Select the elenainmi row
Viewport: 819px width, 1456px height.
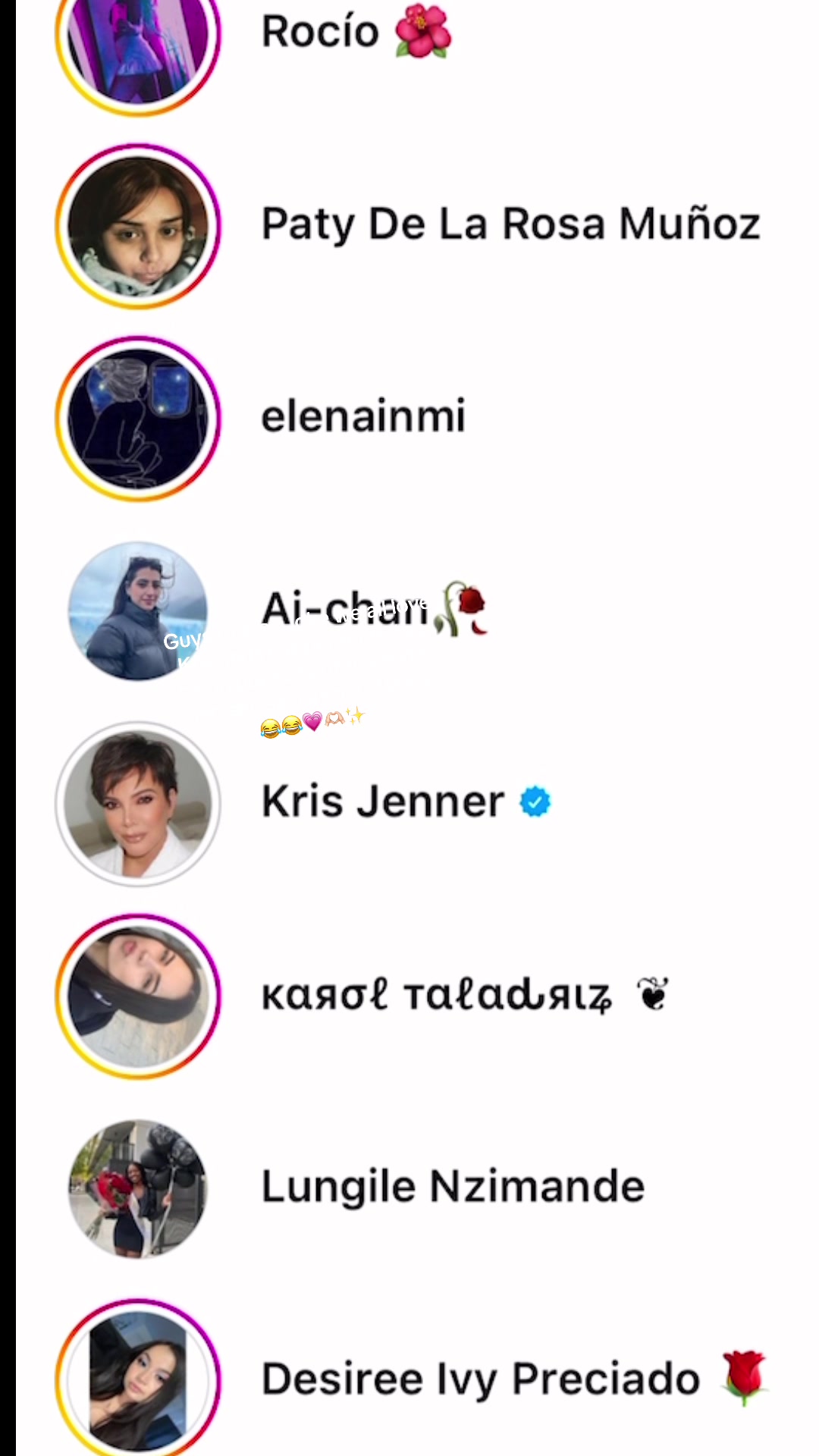[x=364, y=416]
